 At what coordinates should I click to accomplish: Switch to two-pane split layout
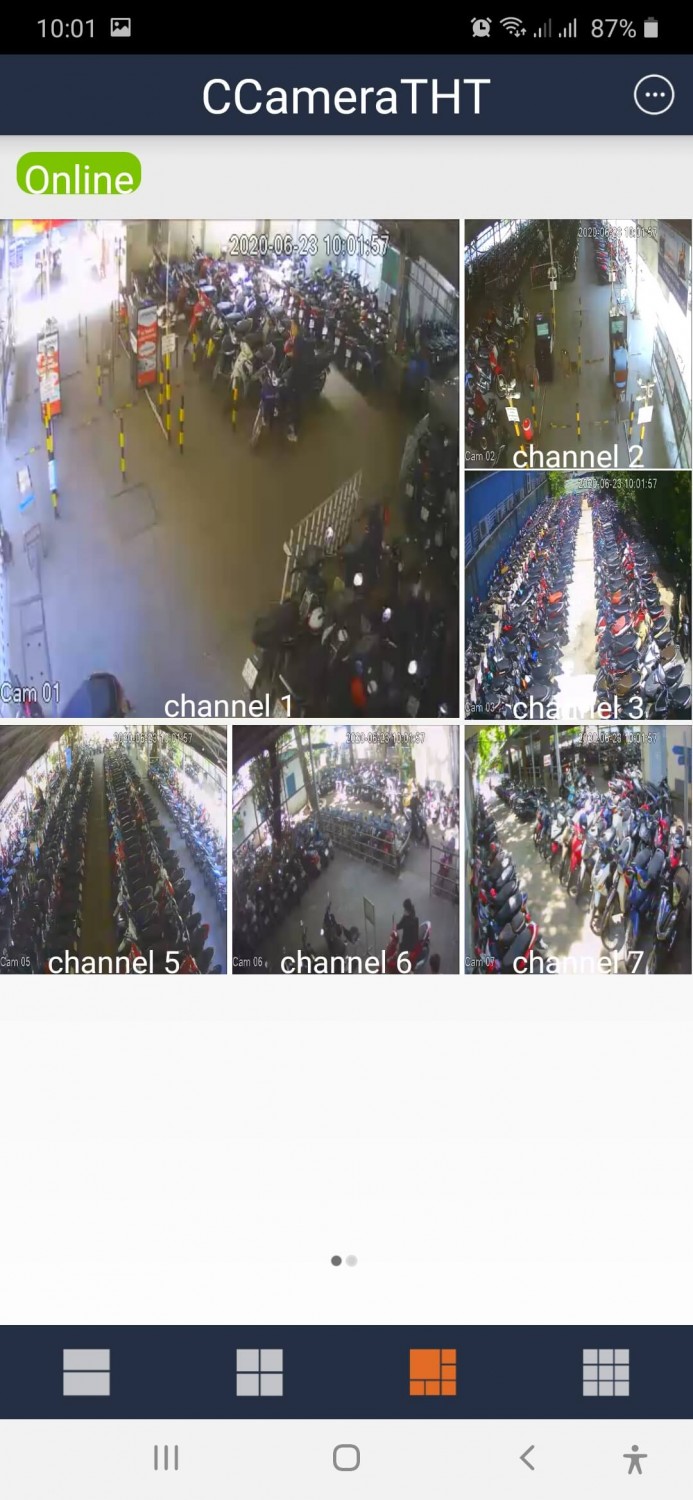point(86,1372)
